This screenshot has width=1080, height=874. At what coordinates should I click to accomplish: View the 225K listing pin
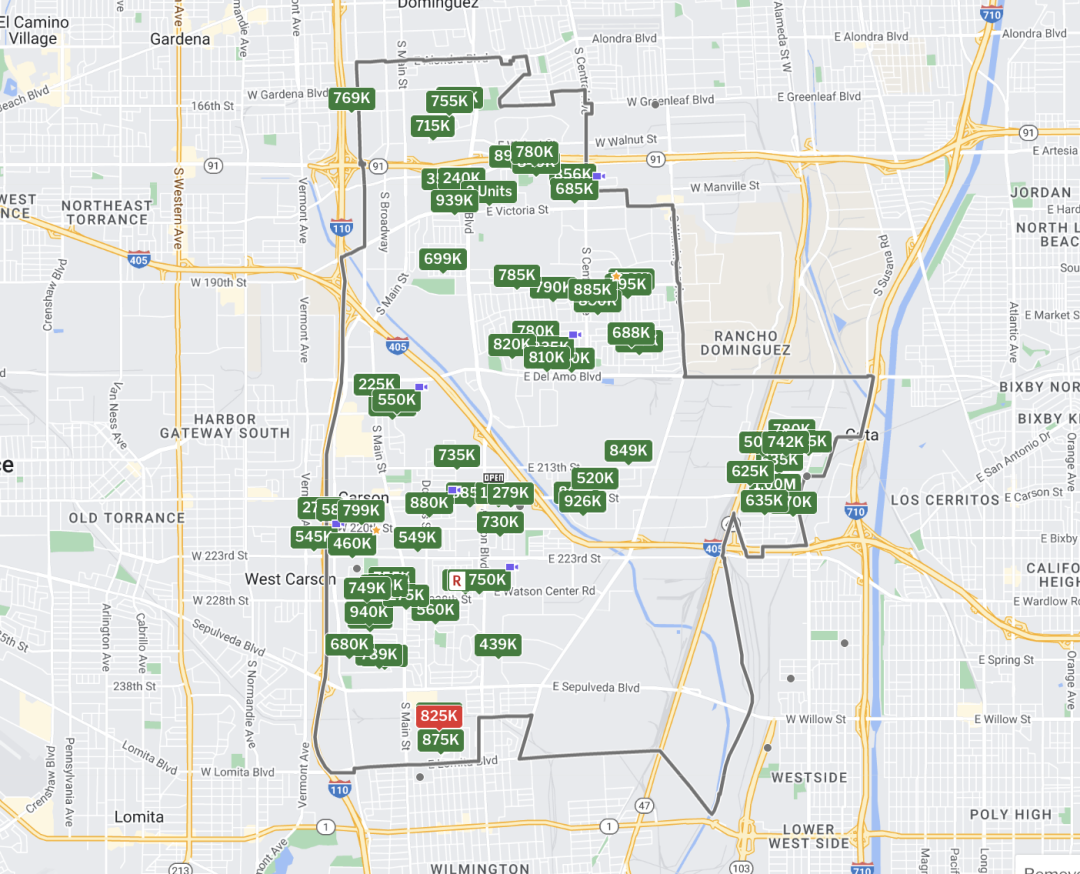click(377, 384)
